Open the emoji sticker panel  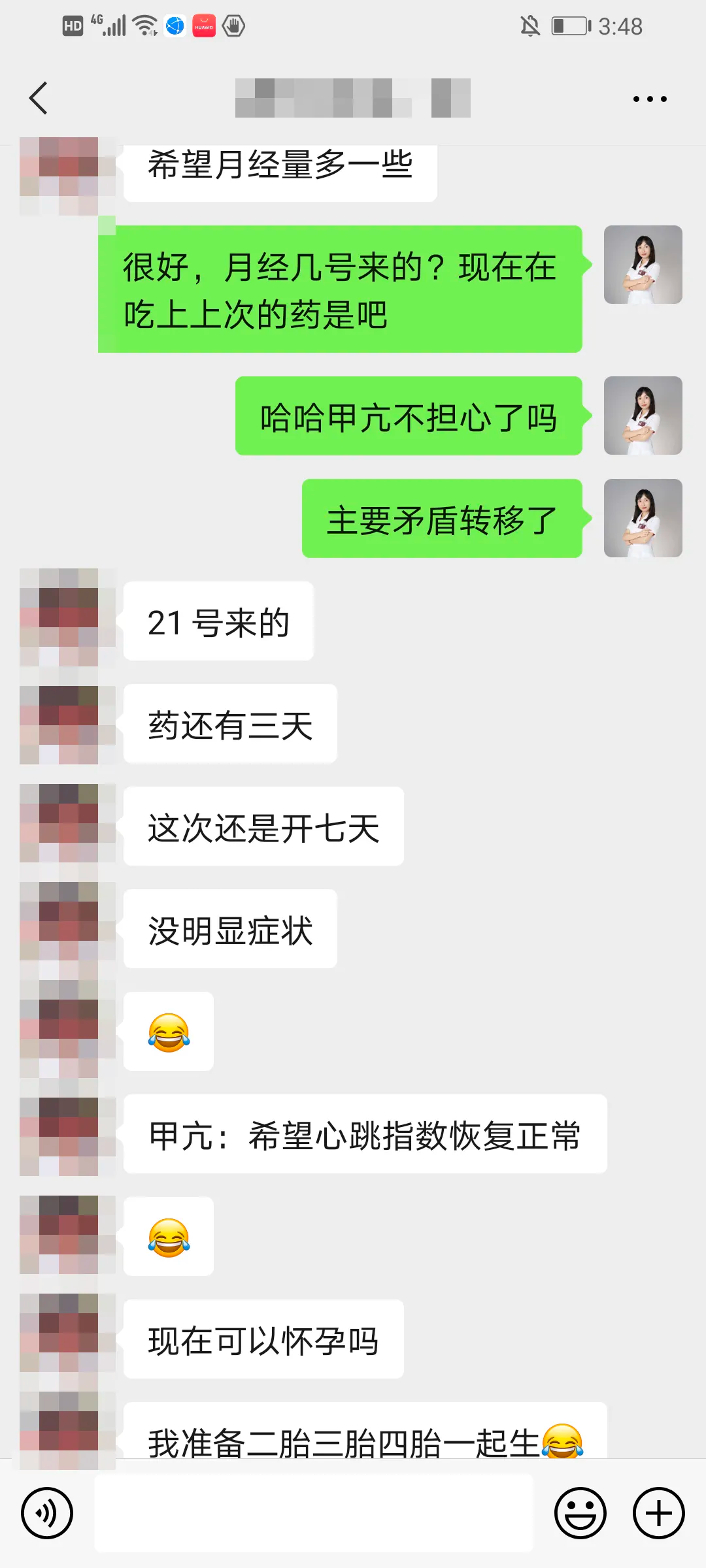(x=580, y=1512)
